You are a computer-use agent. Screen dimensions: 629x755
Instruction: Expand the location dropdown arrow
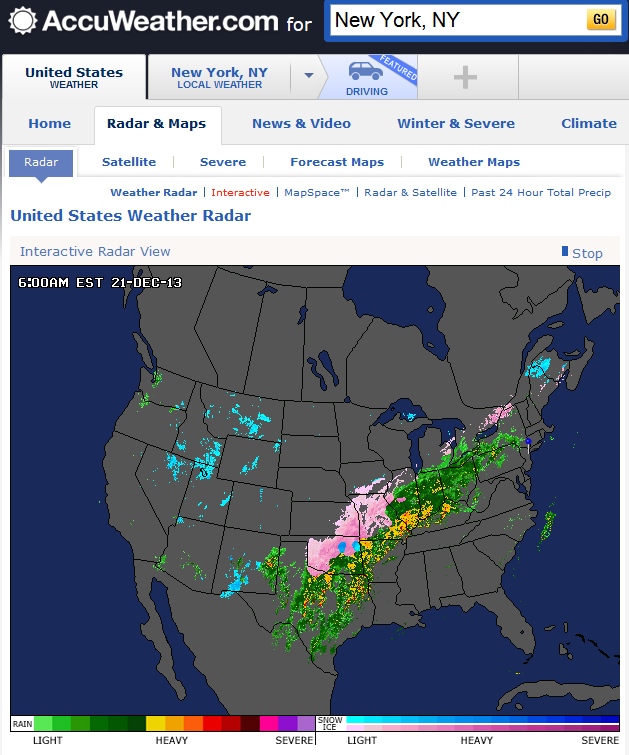[x=309, y=76]
